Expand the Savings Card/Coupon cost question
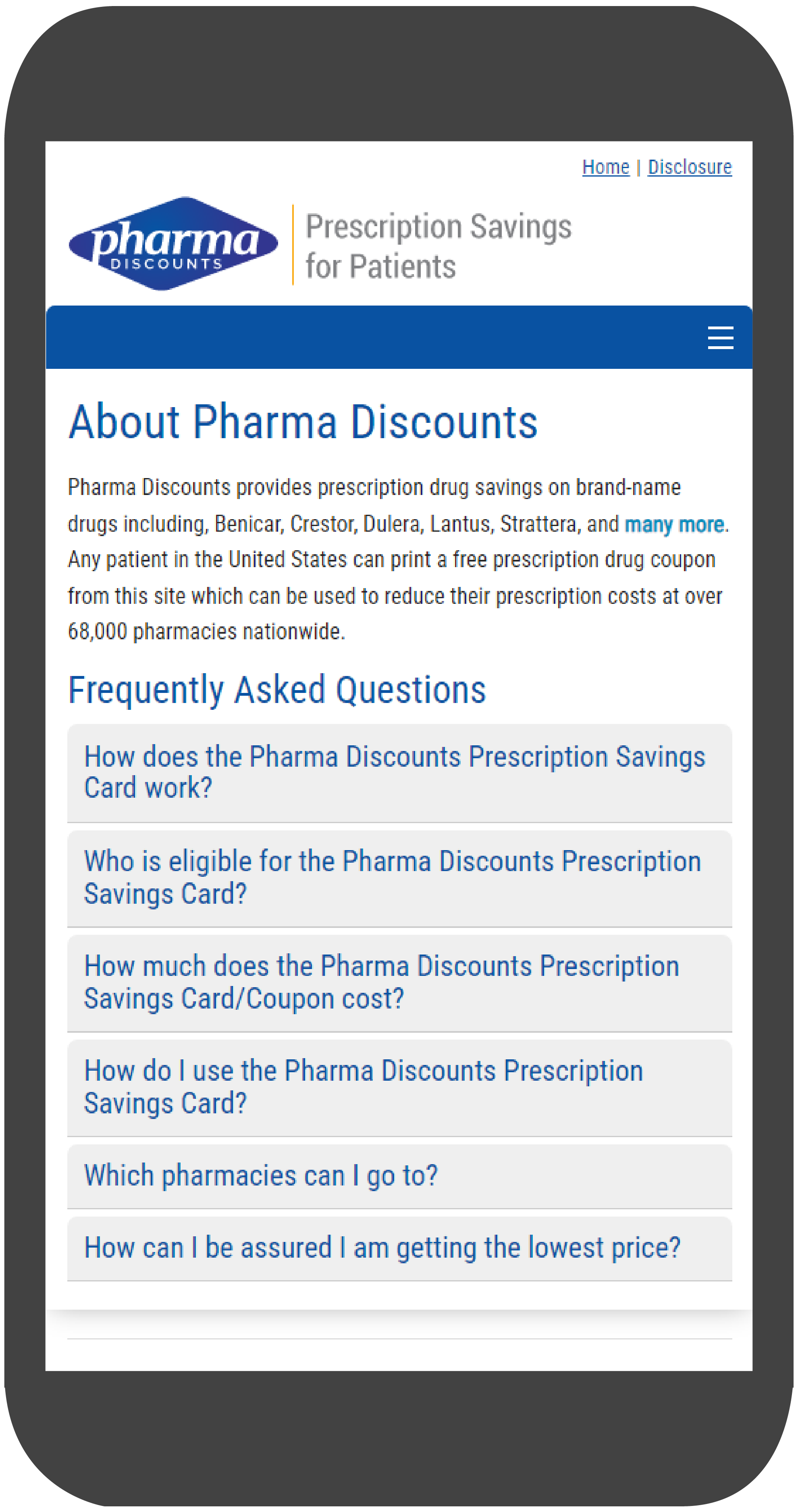This screenshot has height=1512, width=798. [382, 982]
